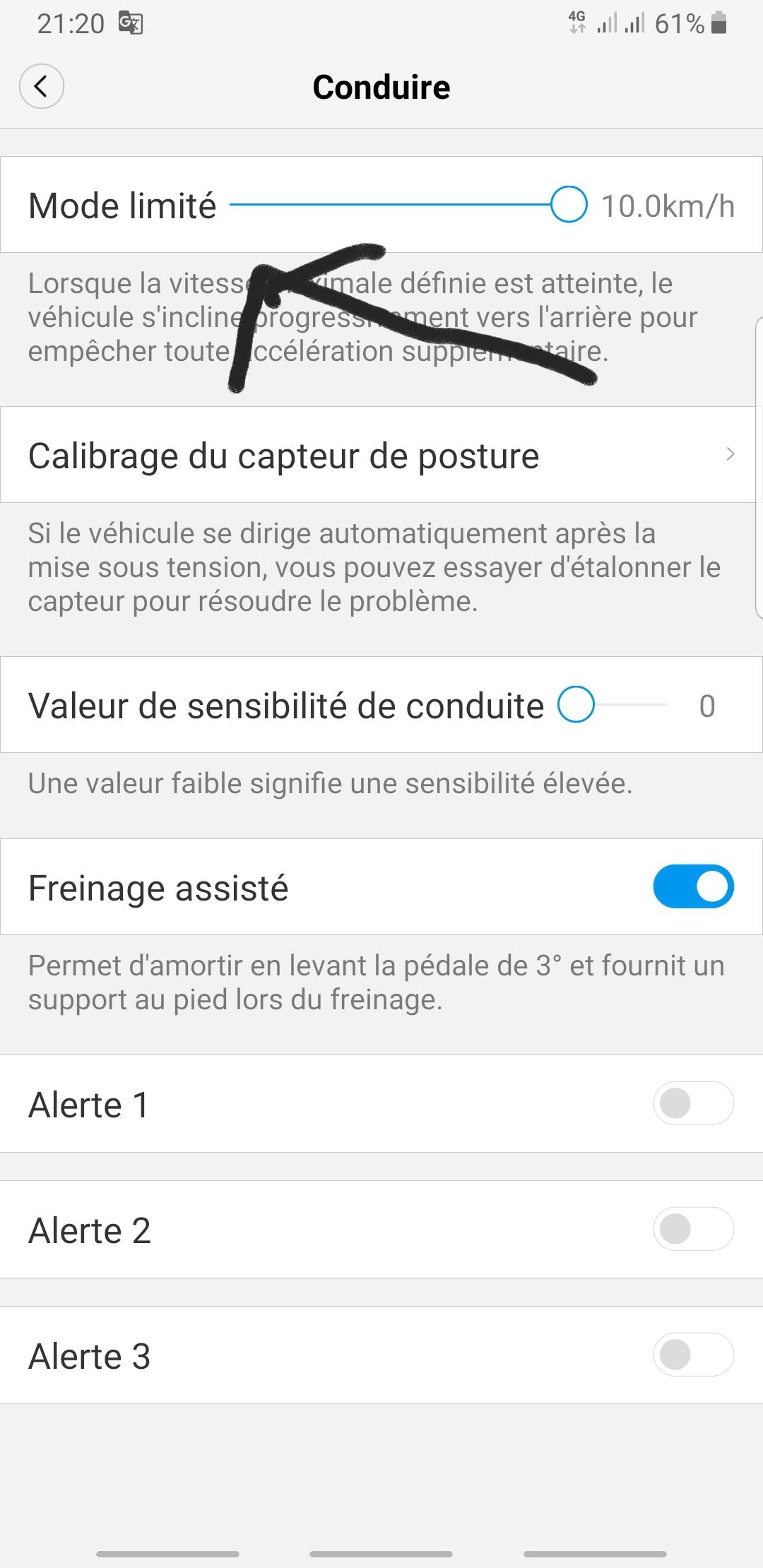Open Calibrage du capteur de posture

(381, 455)
